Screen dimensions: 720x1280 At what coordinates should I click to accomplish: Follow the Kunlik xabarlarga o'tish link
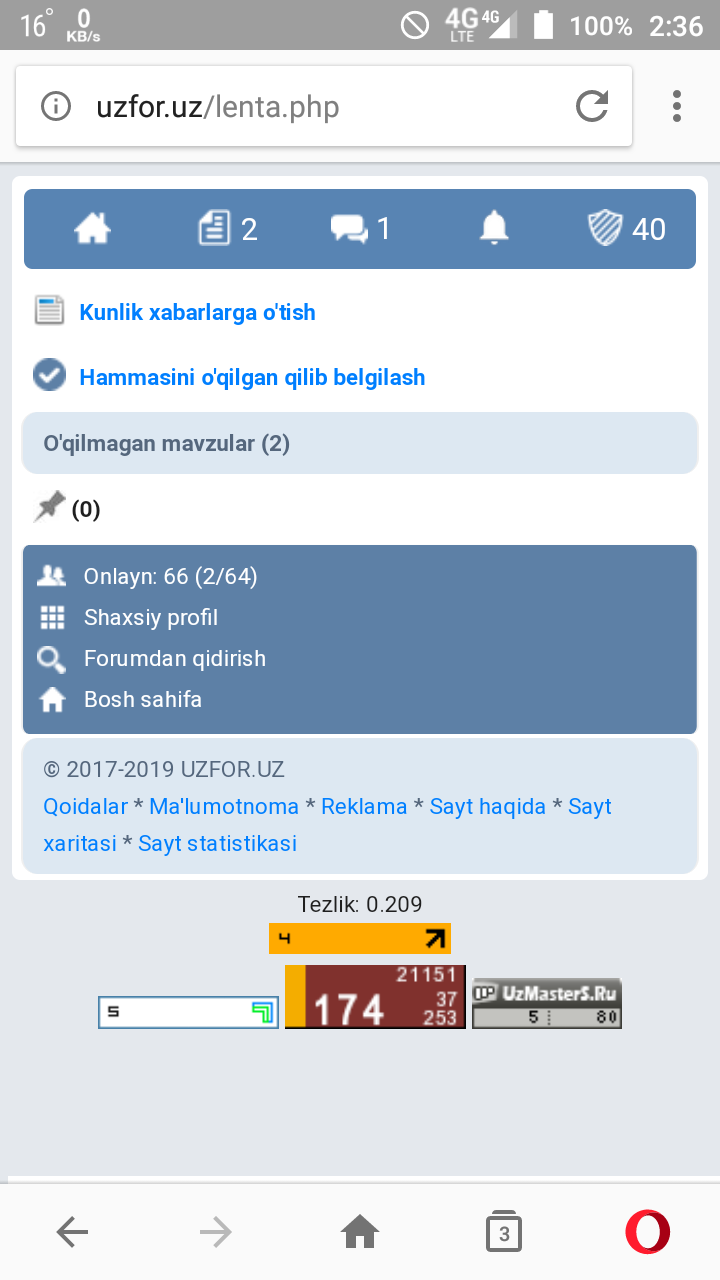(x=197, y=312)
